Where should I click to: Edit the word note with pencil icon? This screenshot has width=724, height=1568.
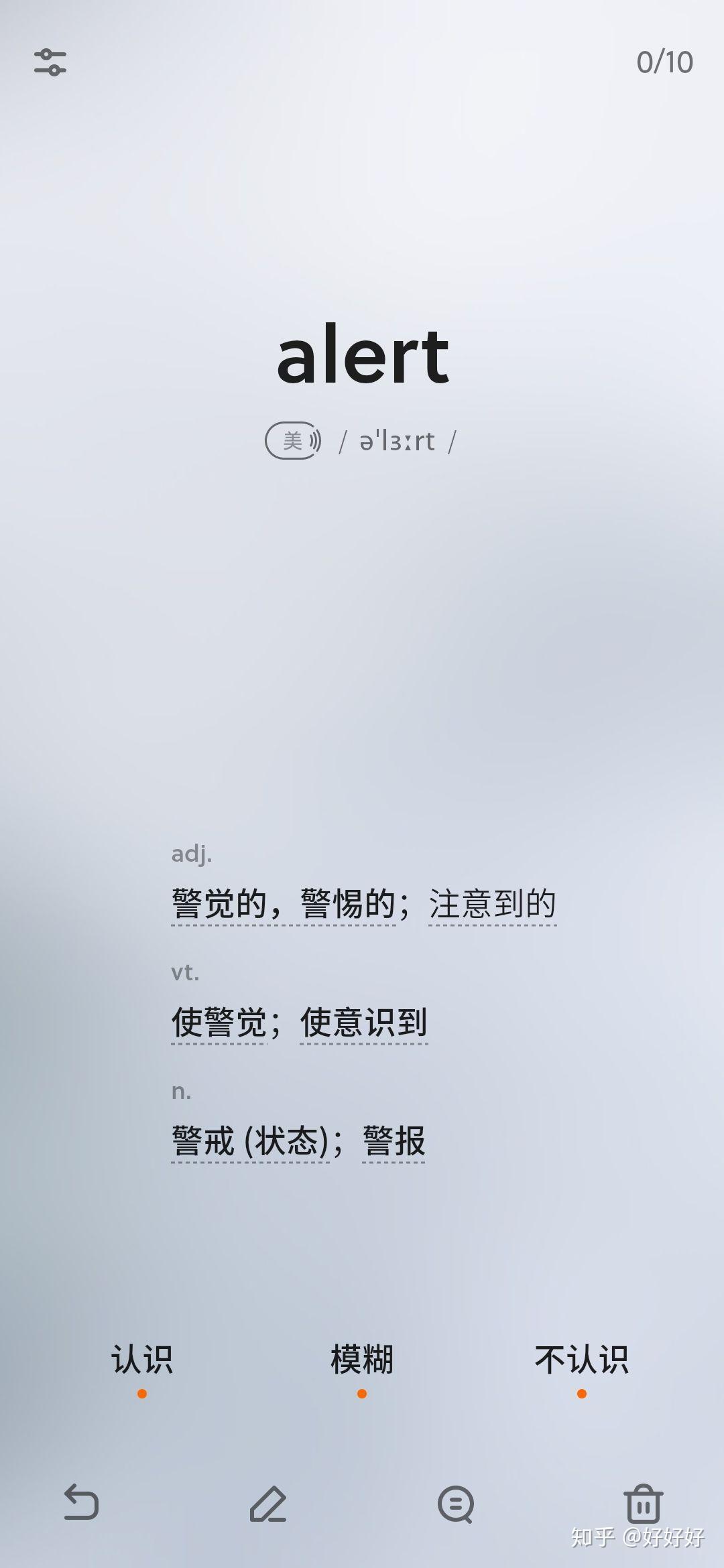268,1504
